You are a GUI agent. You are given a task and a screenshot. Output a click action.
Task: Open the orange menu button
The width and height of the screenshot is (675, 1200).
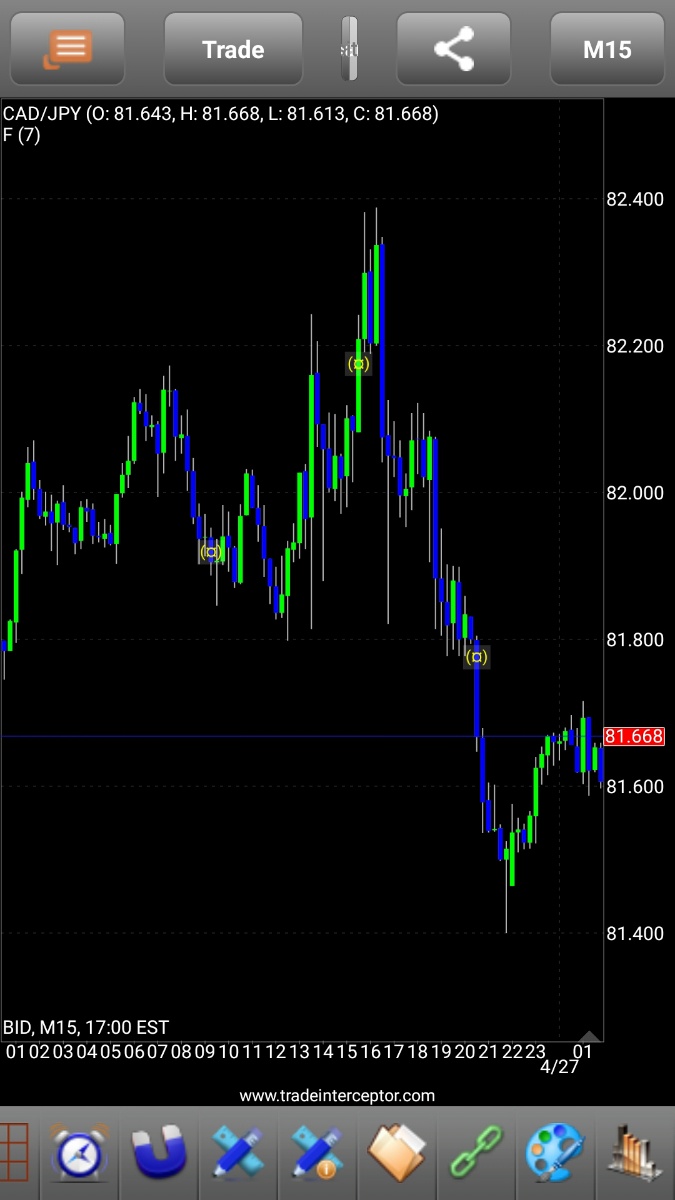(68, 49)
